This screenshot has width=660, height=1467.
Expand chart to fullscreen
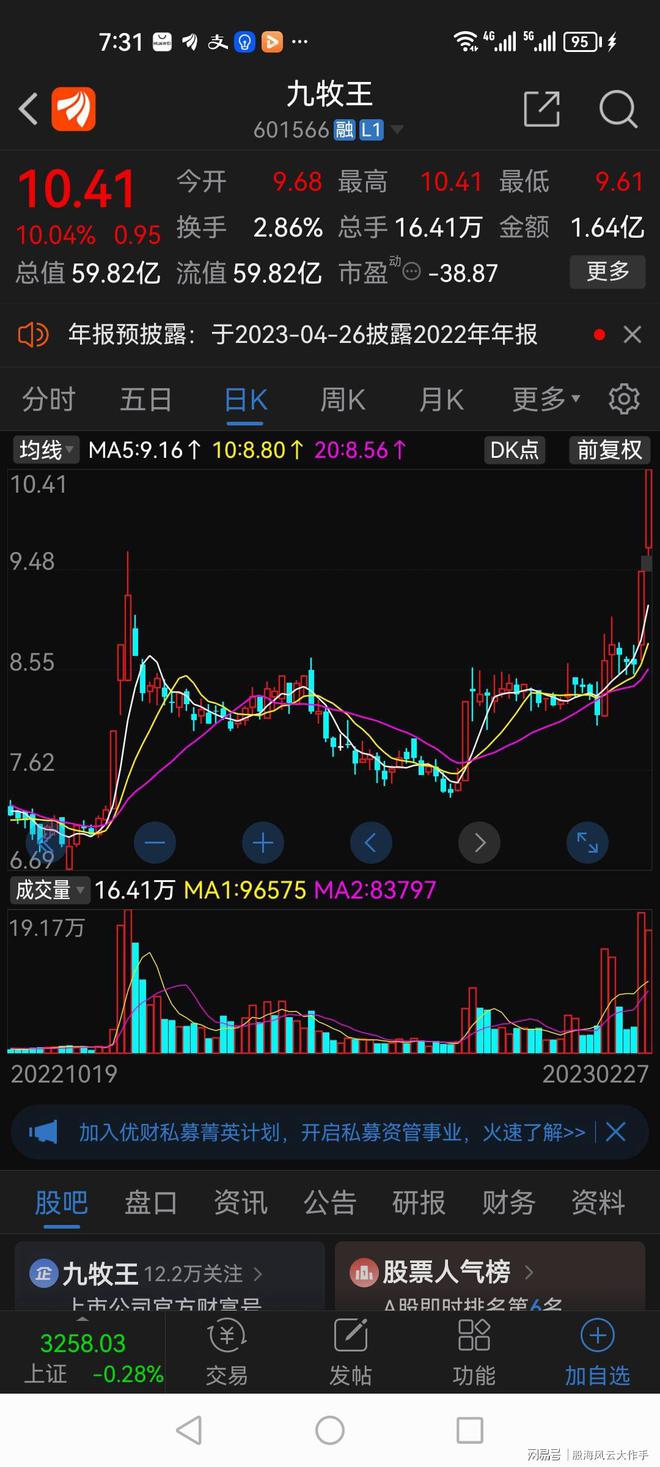coord(587,843)
